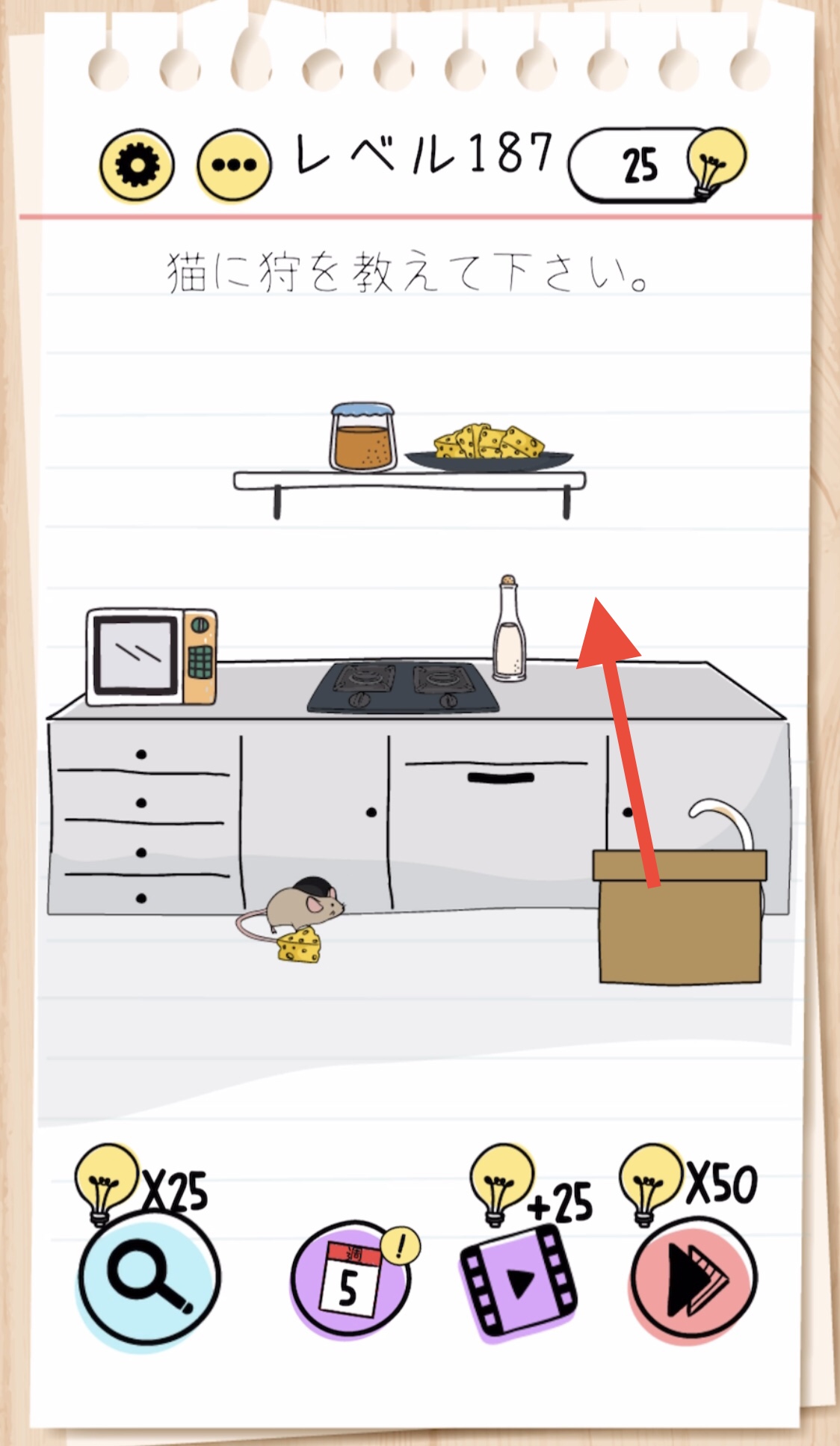Tap the jar on the shelf

pos(362,438)
